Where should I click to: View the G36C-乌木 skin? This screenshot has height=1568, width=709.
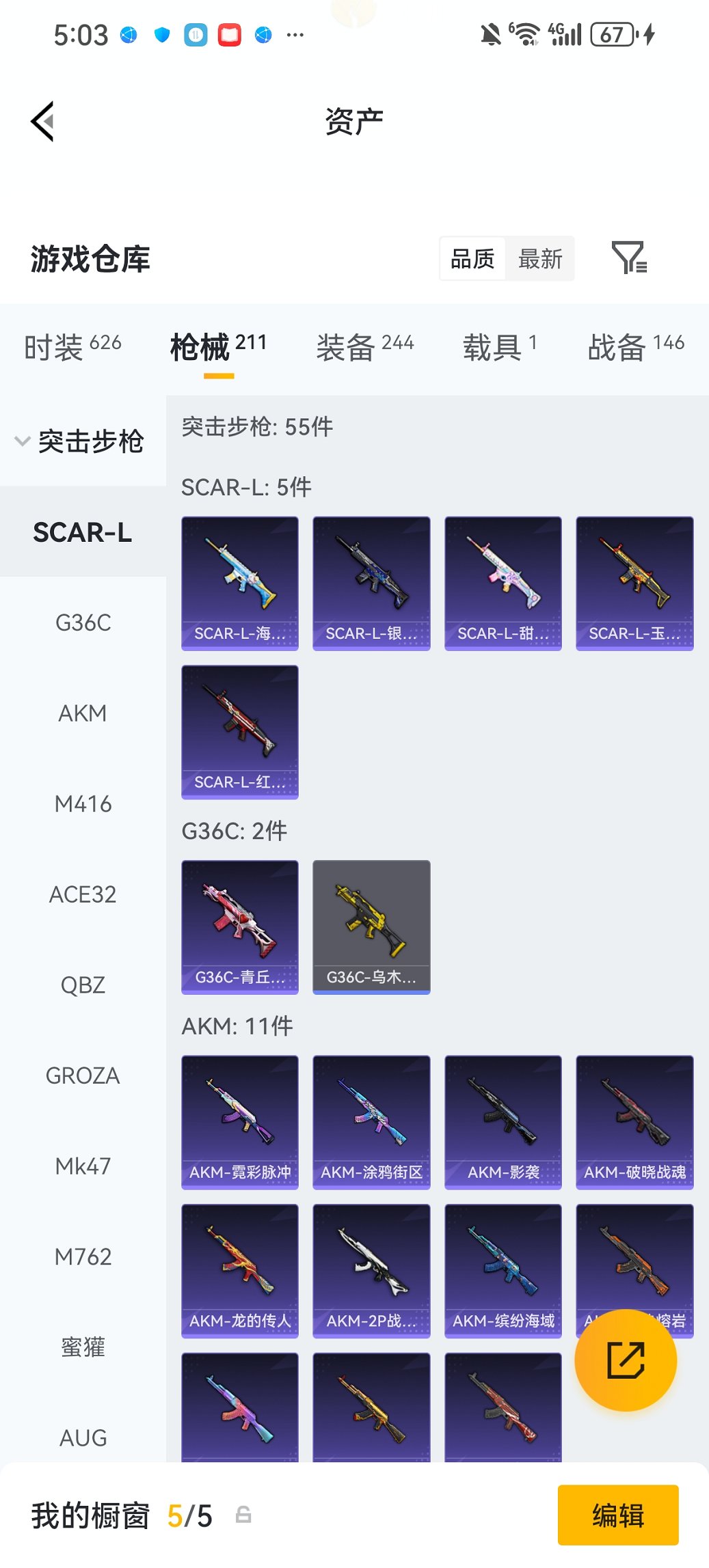point(371,926)
